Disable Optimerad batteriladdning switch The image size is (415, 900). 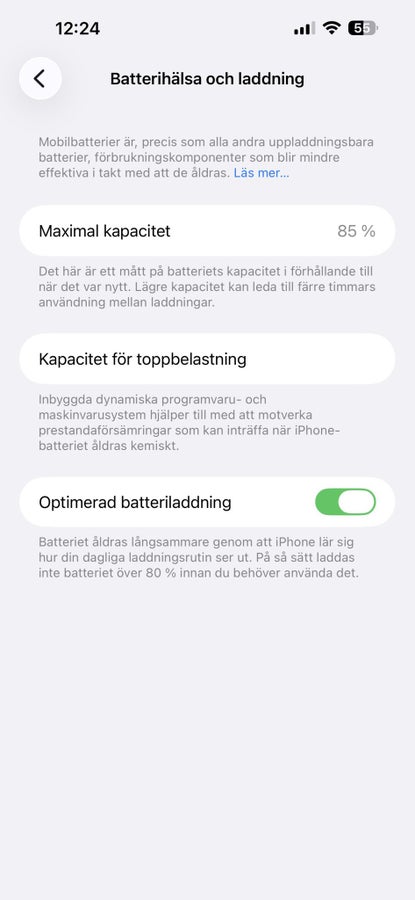[346, 502]
